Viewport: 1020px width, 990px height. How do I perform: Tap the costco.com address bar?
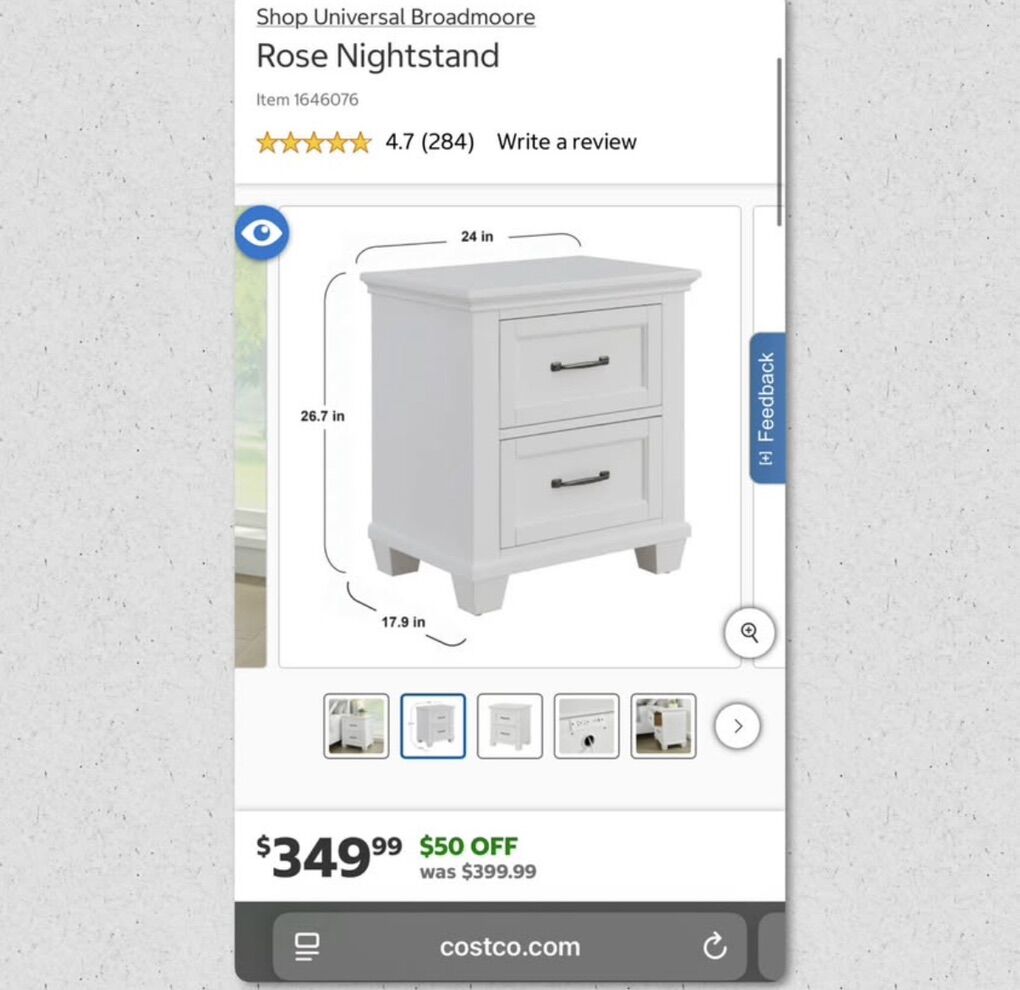click(x=510, y=946)
